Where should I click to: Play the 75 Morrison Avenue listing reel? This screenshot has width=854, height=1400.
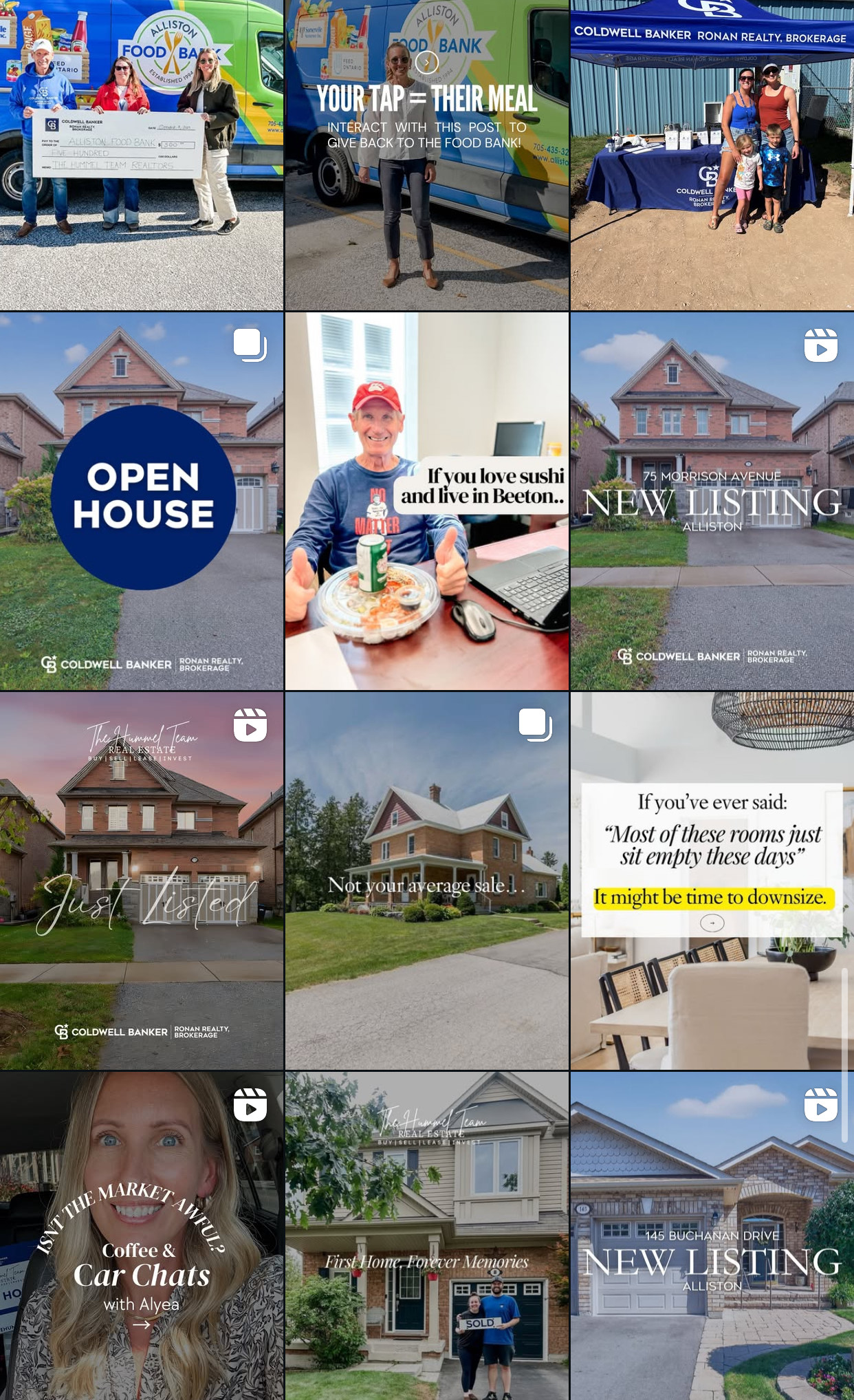pos(712,501)
